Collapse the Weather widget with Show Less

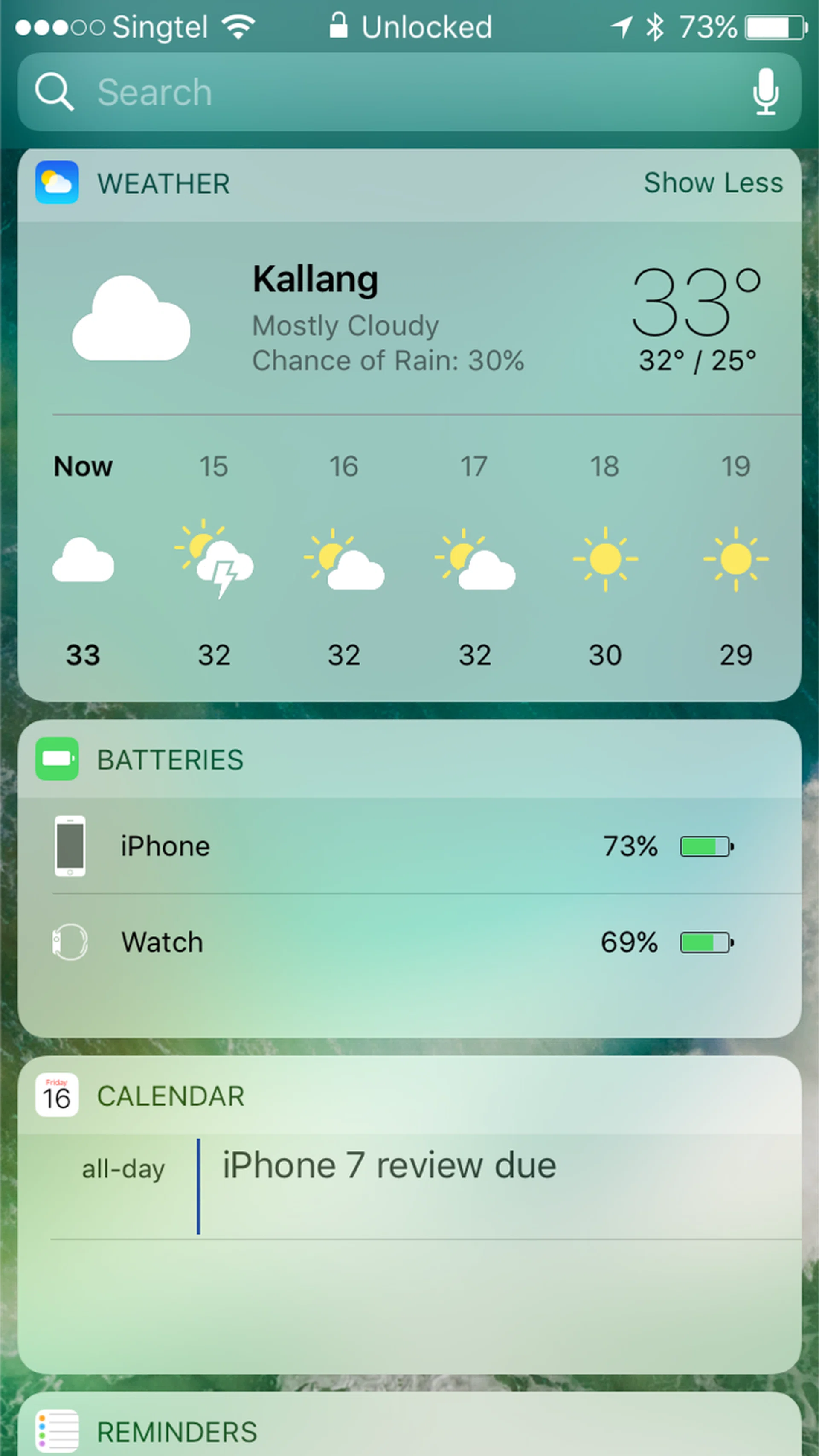713,183
